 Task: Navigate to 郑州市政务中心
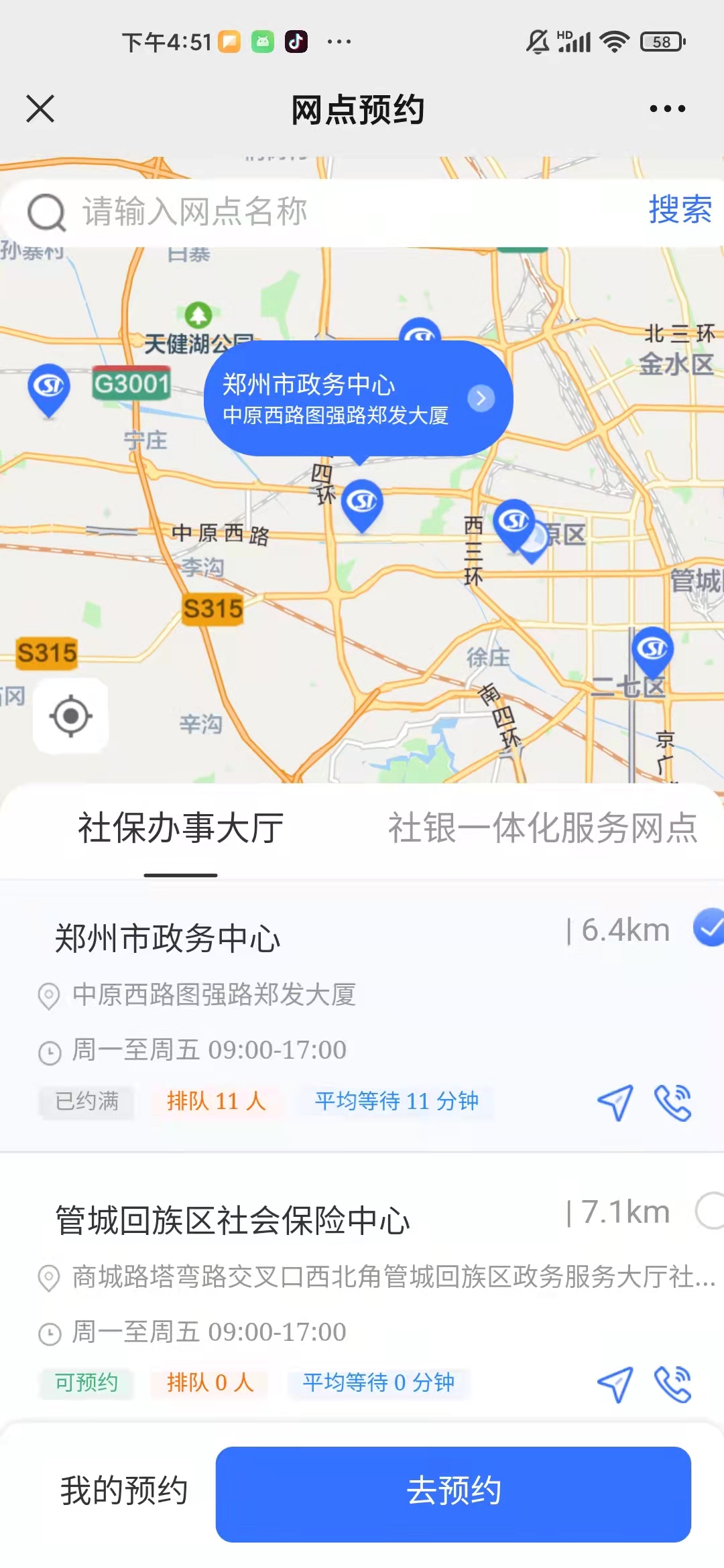pyautogui.click(x=615, y=1102)
